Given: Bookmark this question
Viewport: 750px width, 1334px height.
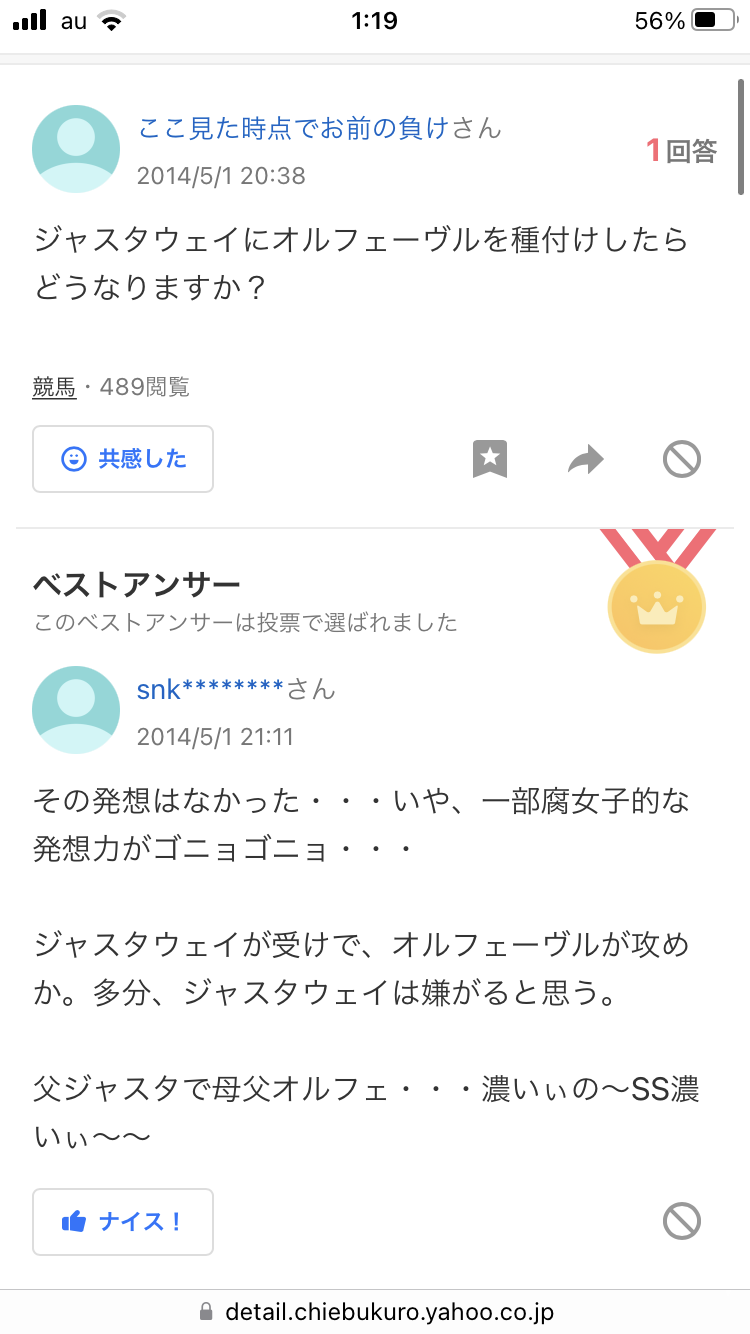Looking at the screenshot, I should 490,459.
